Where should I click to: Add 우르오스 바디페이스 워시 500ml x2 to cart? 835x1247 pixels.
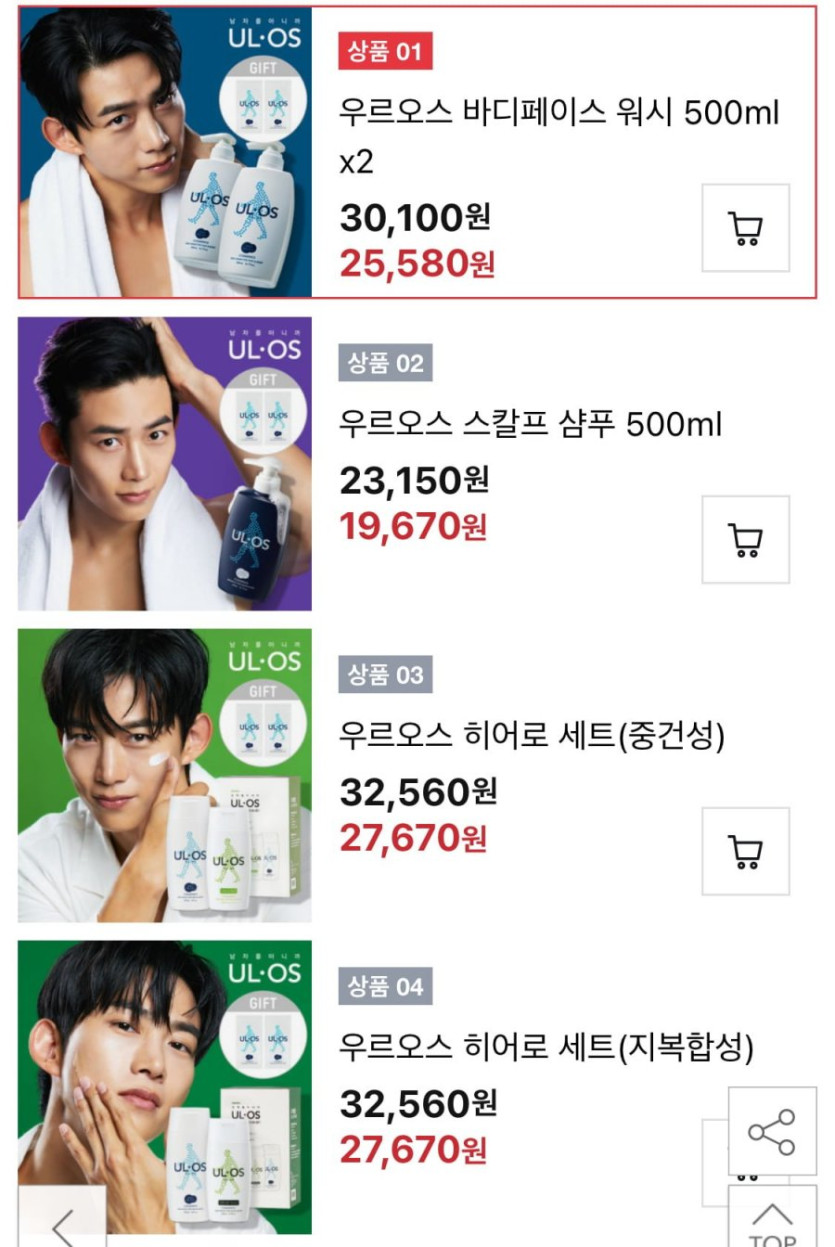click(745, 228)
